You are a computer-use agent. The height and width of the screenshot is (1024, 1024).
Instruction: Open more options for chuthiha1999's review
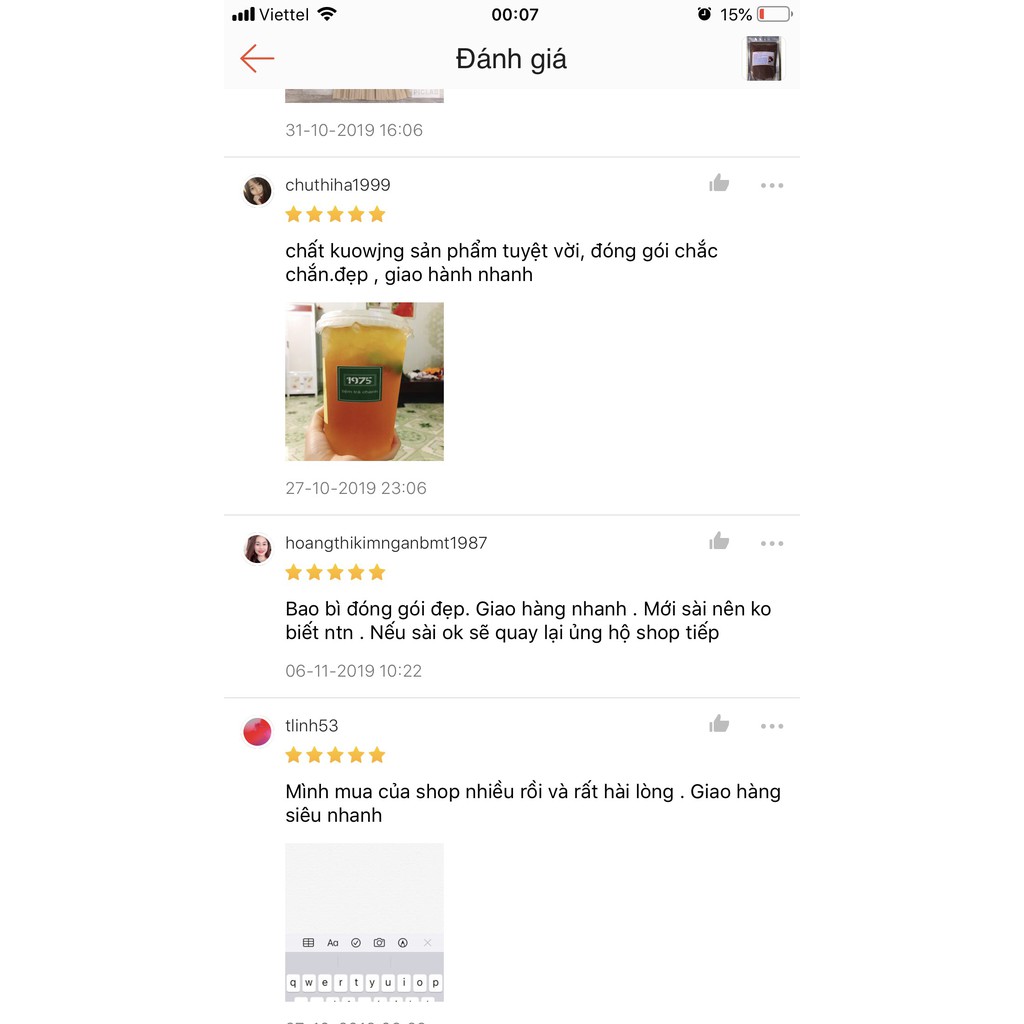[771, 185]
